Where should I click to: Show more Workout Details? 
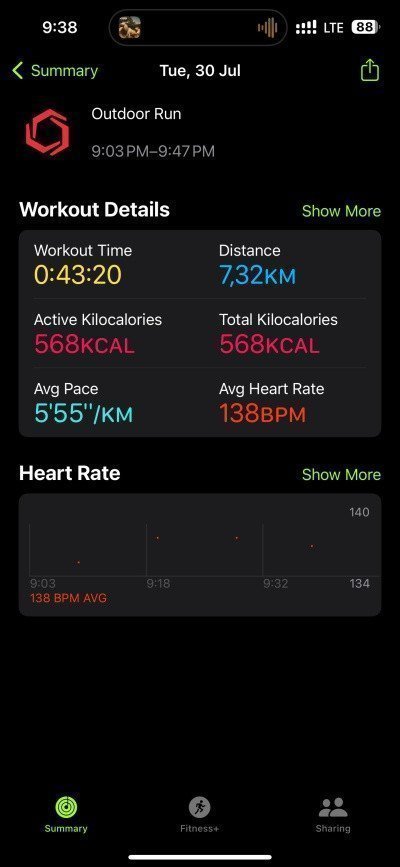point(341,211)
